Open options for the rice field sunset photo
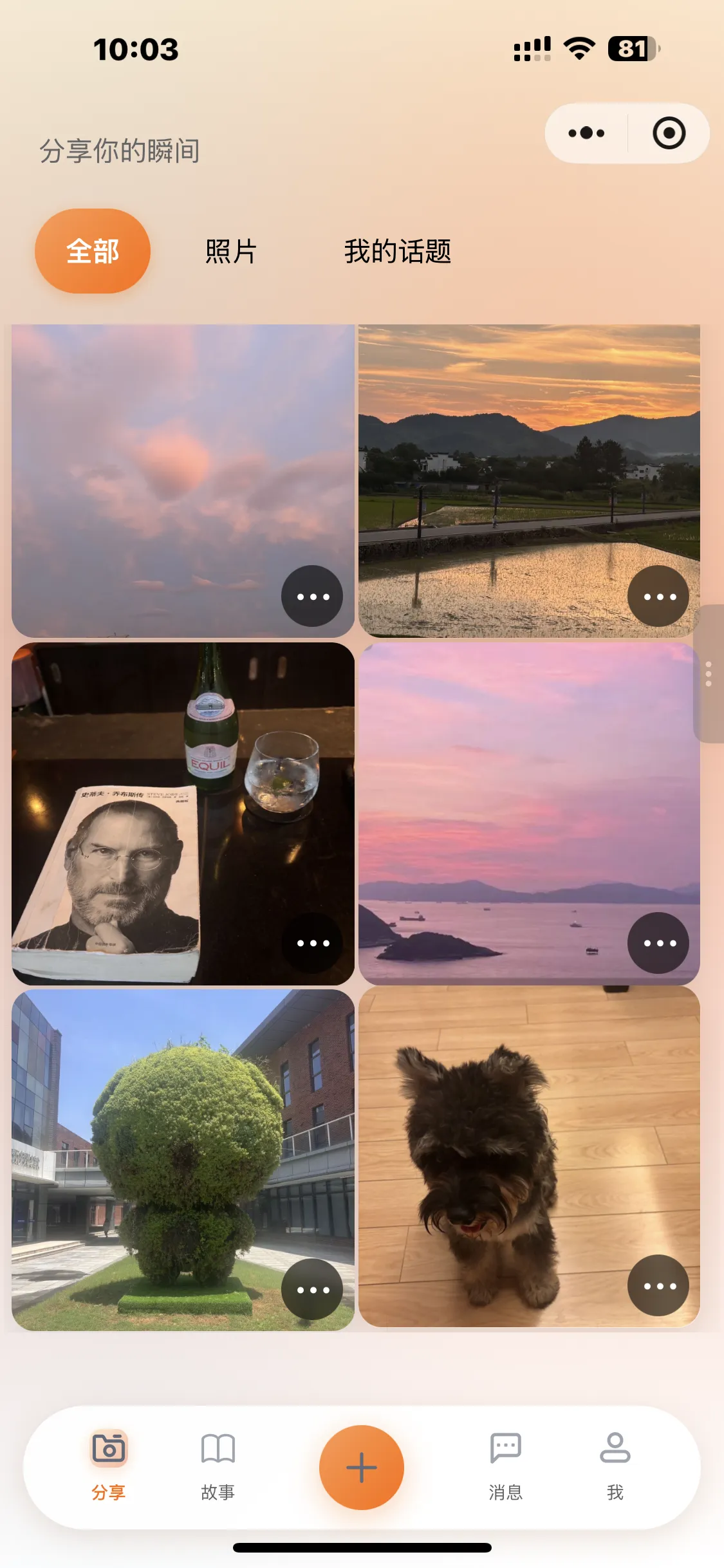This screenshot has width=724, height=1568. click(658, 596)
